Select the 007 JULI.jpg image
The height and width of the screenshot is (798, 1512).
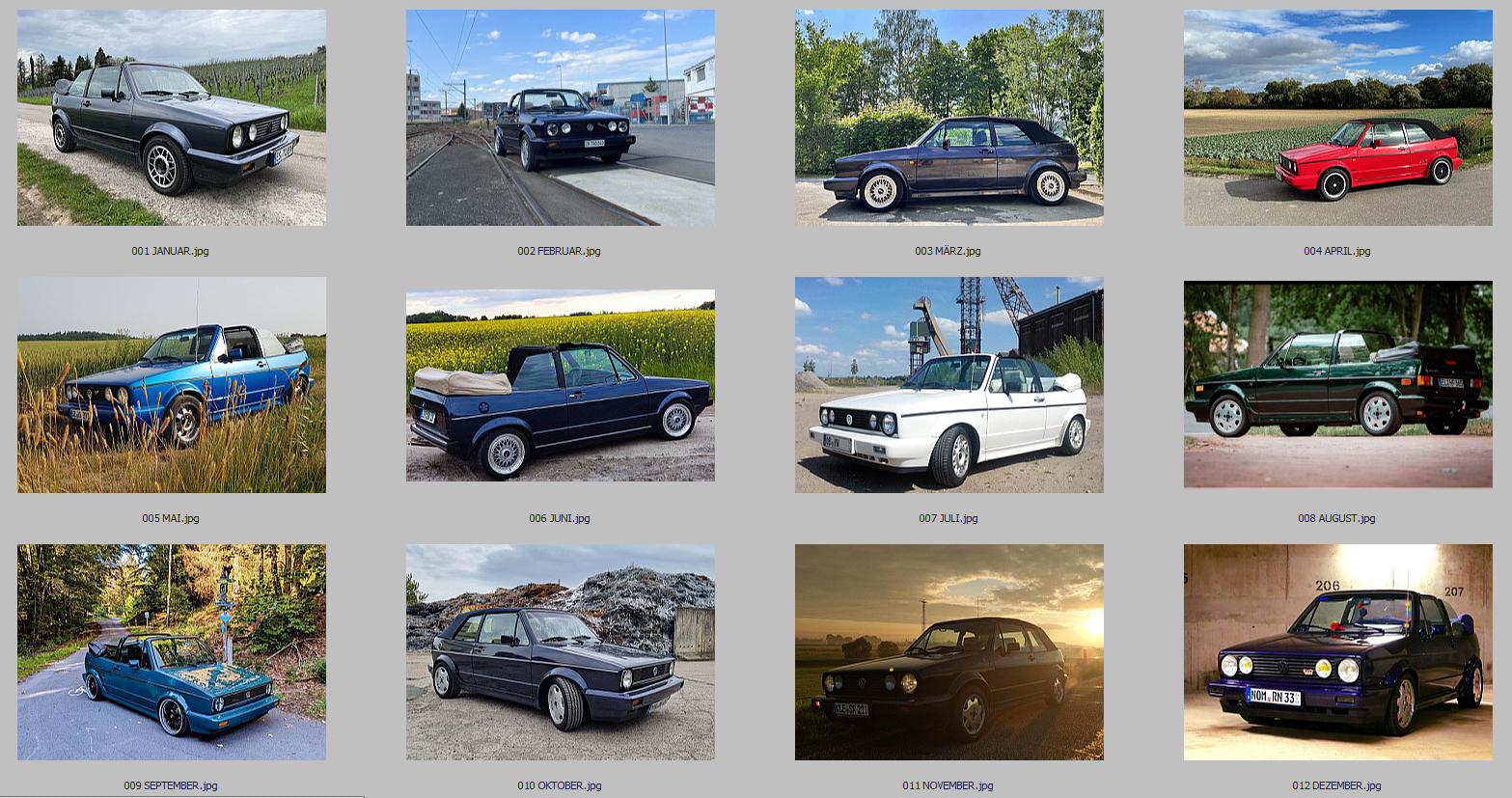coord(949,385)
